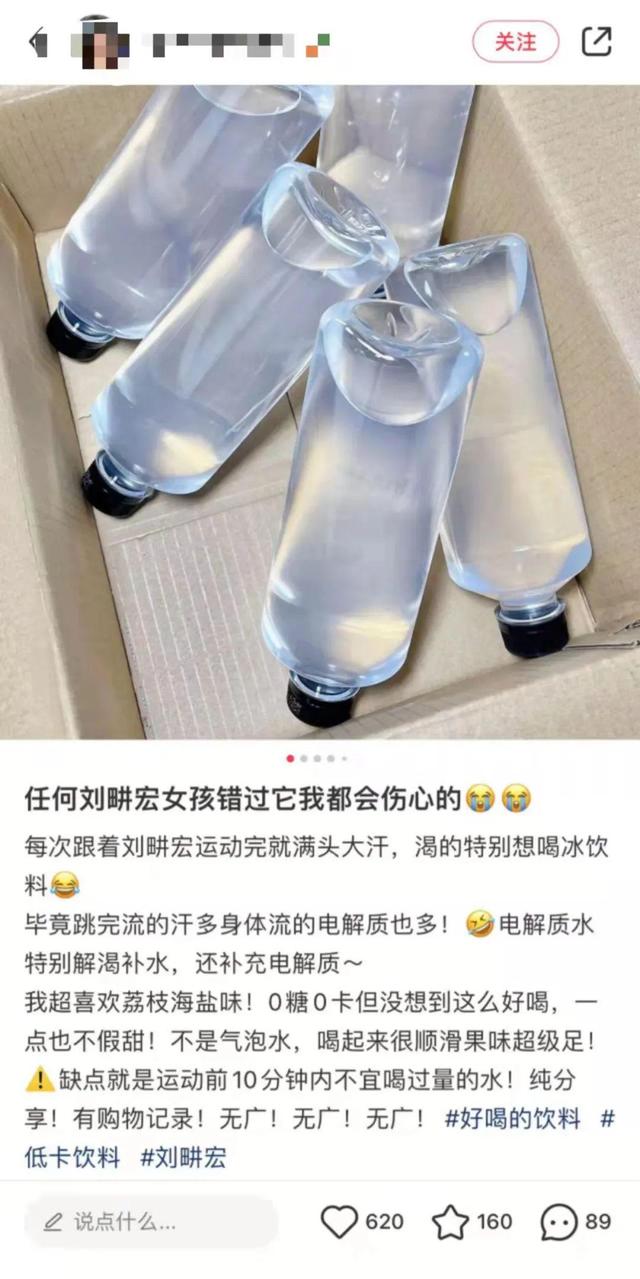Open hashtag #好喝的饮料

tap(512, 1118)
